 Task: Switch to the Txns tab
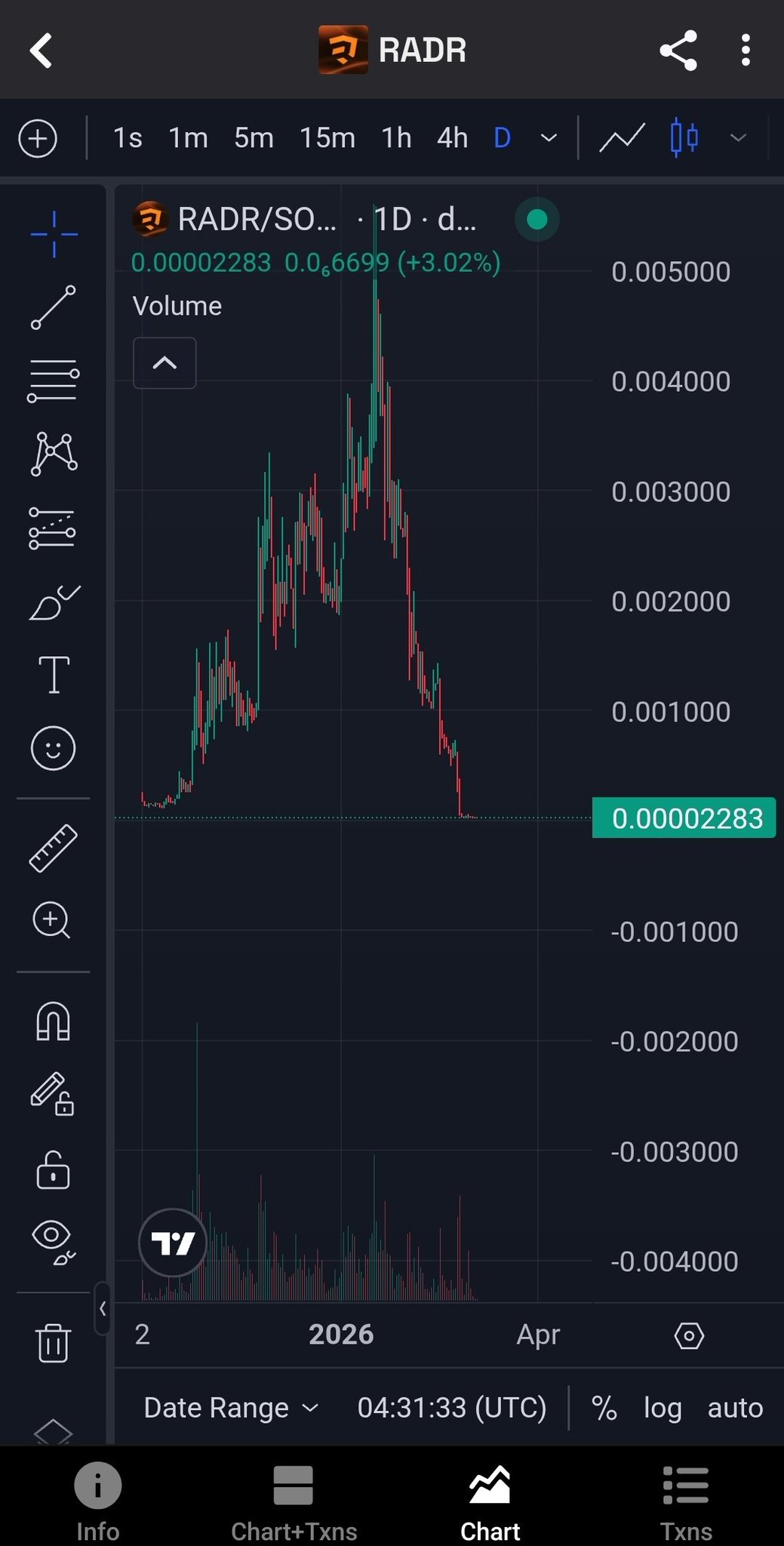click(x=685, y=1498)
